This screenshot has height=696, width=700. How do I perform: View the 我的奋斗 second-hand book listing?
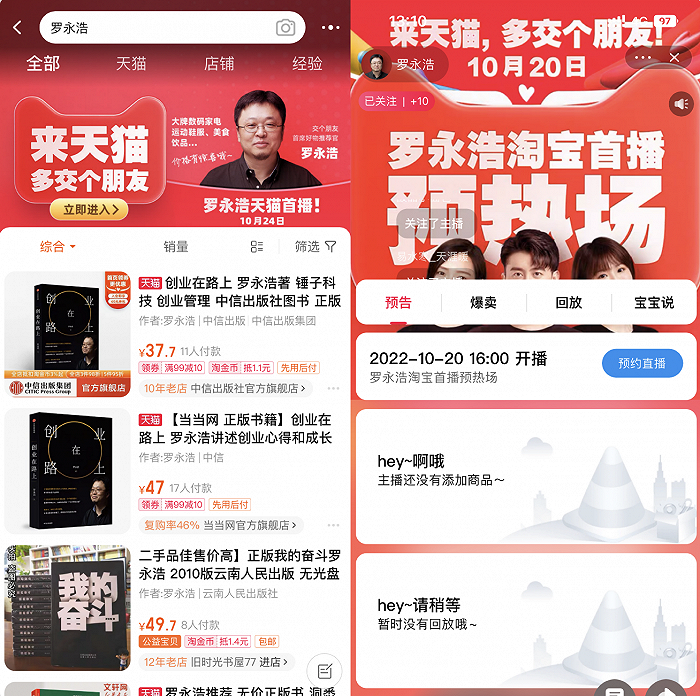click(240, 565)
